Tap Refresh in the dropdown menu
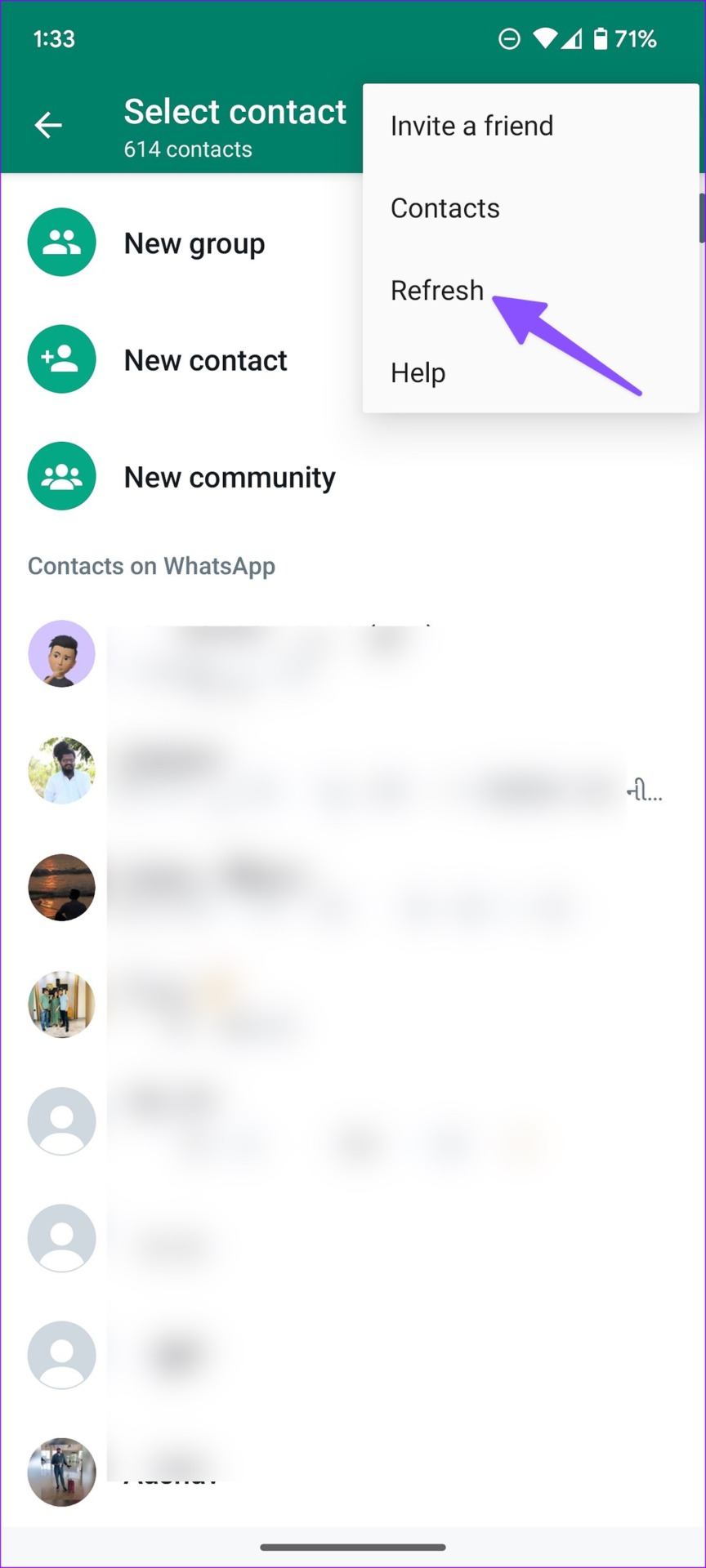Viewport: 706px width, 1568px height. 531,291
